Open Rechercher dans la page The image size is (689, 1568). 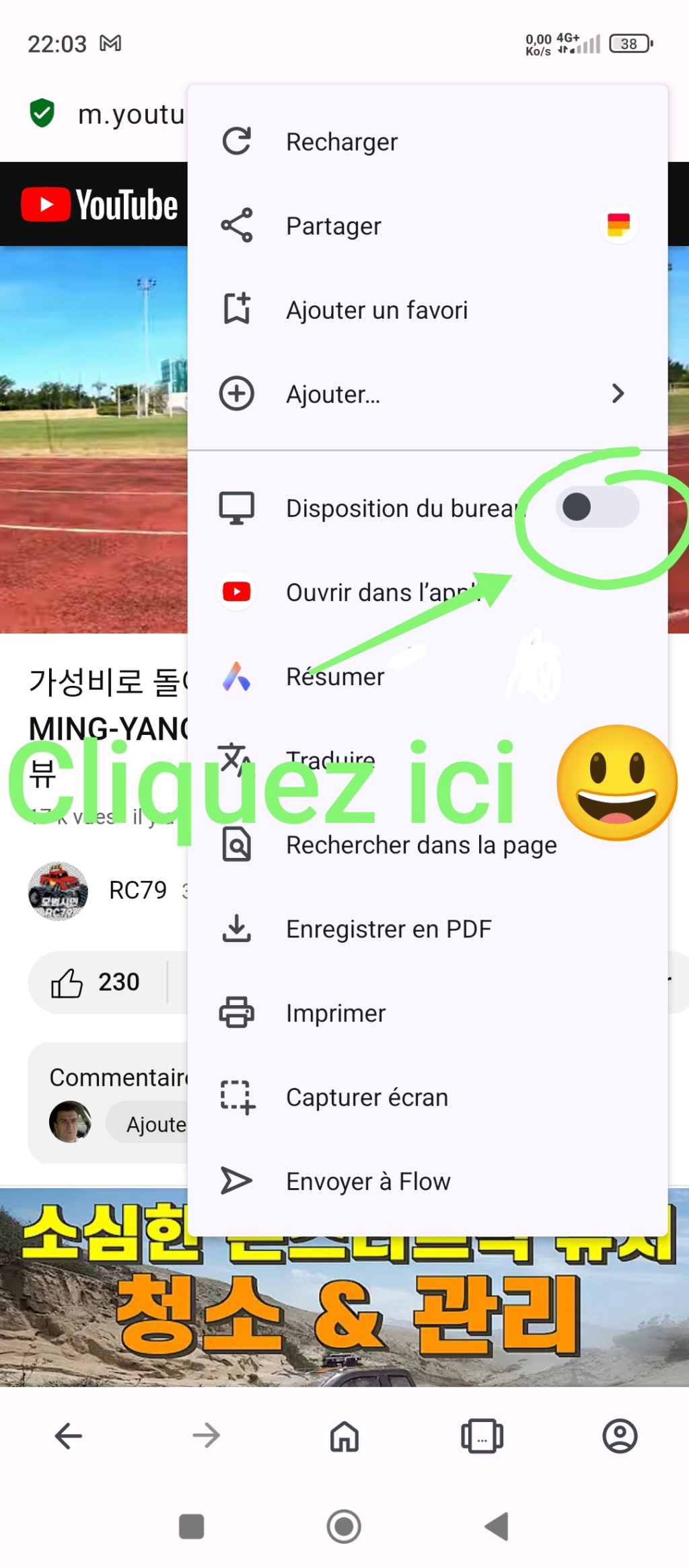(x=421, y=845)
